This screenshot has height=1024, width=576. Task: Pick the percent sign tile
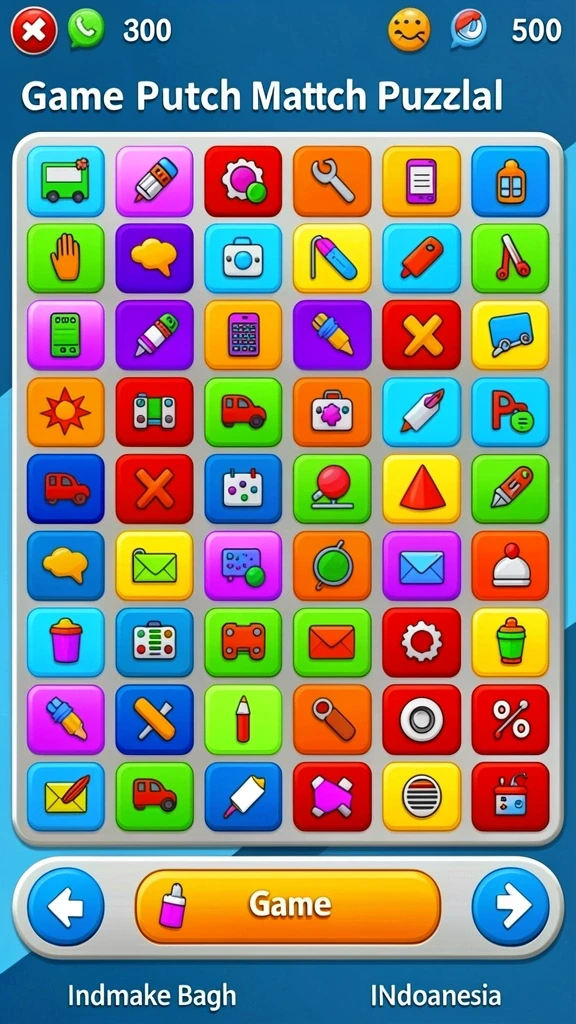coord(511,720)
